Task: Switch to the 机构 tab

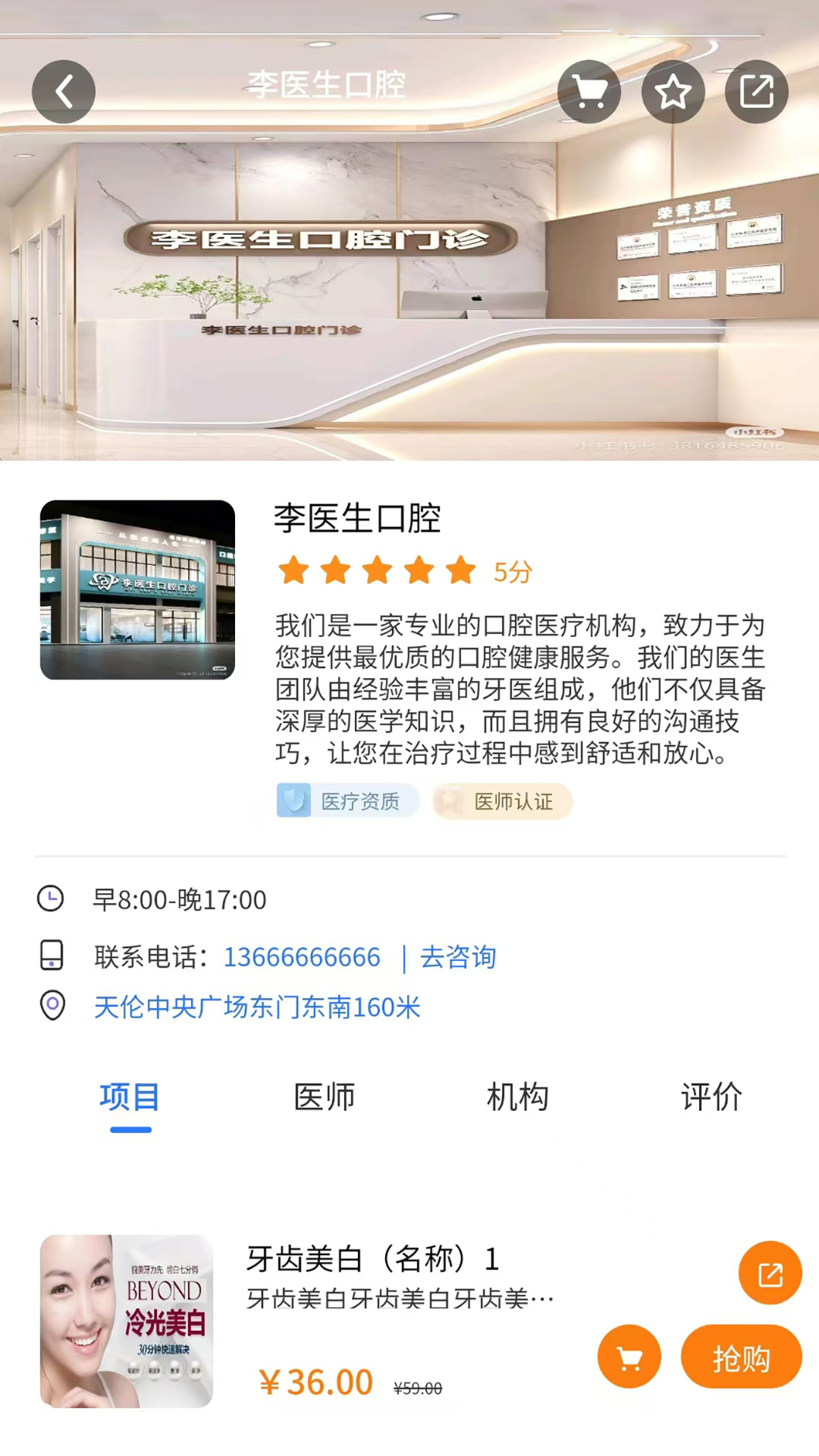Action: coord(518,1097)
